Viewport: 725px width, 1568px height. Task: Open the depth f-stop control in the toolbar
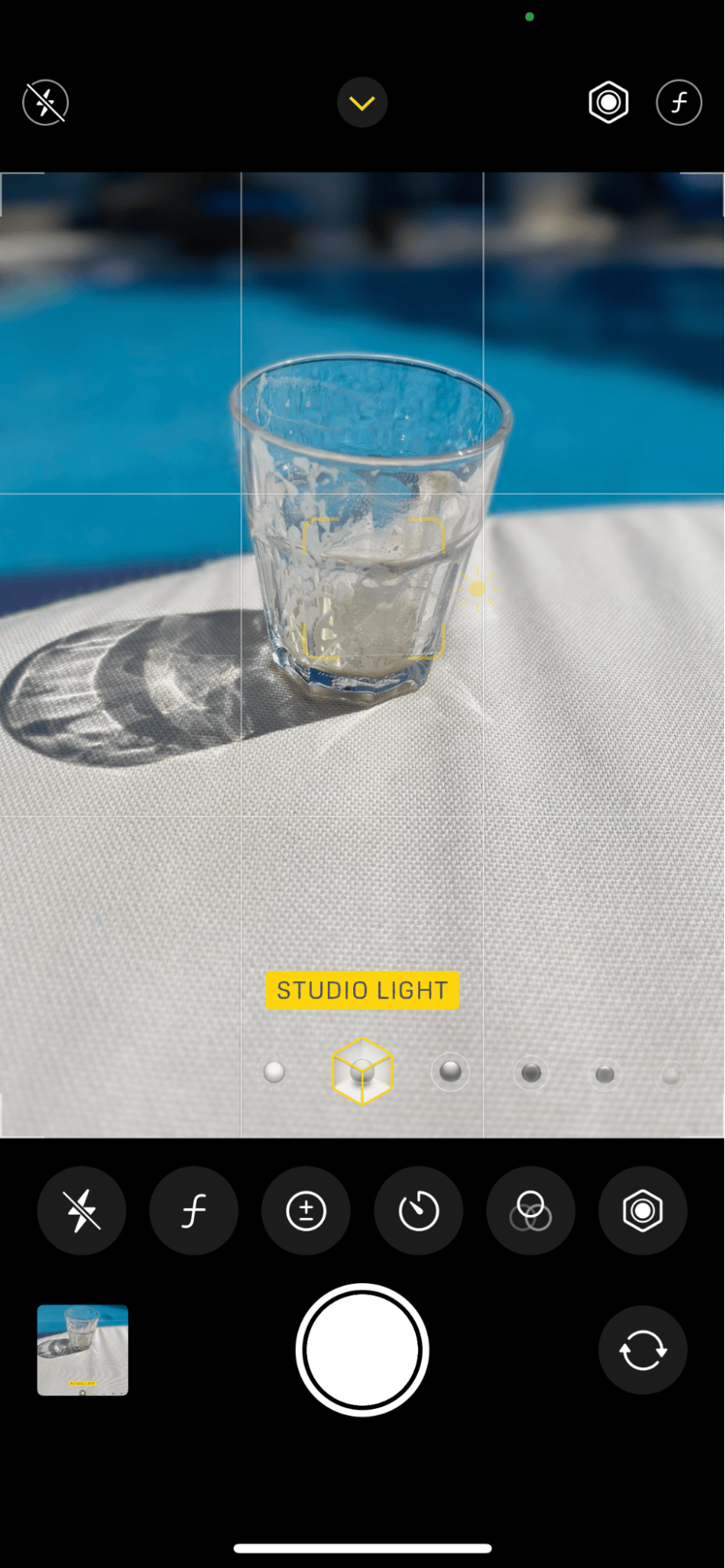tap(194, 1211)
